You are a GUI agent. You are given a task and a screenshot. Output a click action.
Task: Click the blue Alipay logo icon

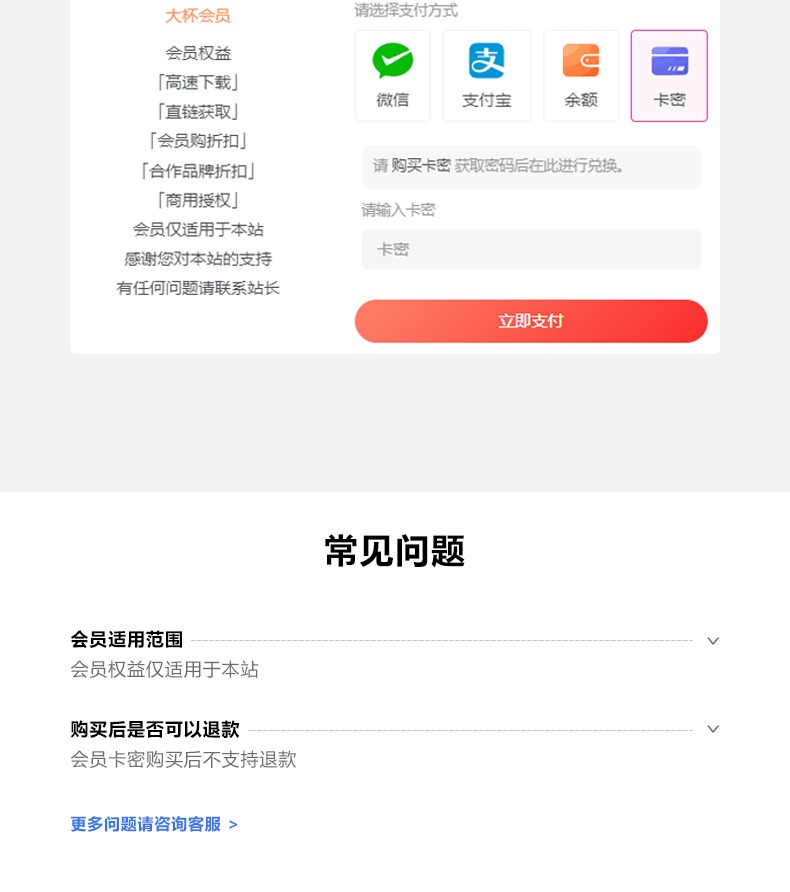tap(487, 60)
